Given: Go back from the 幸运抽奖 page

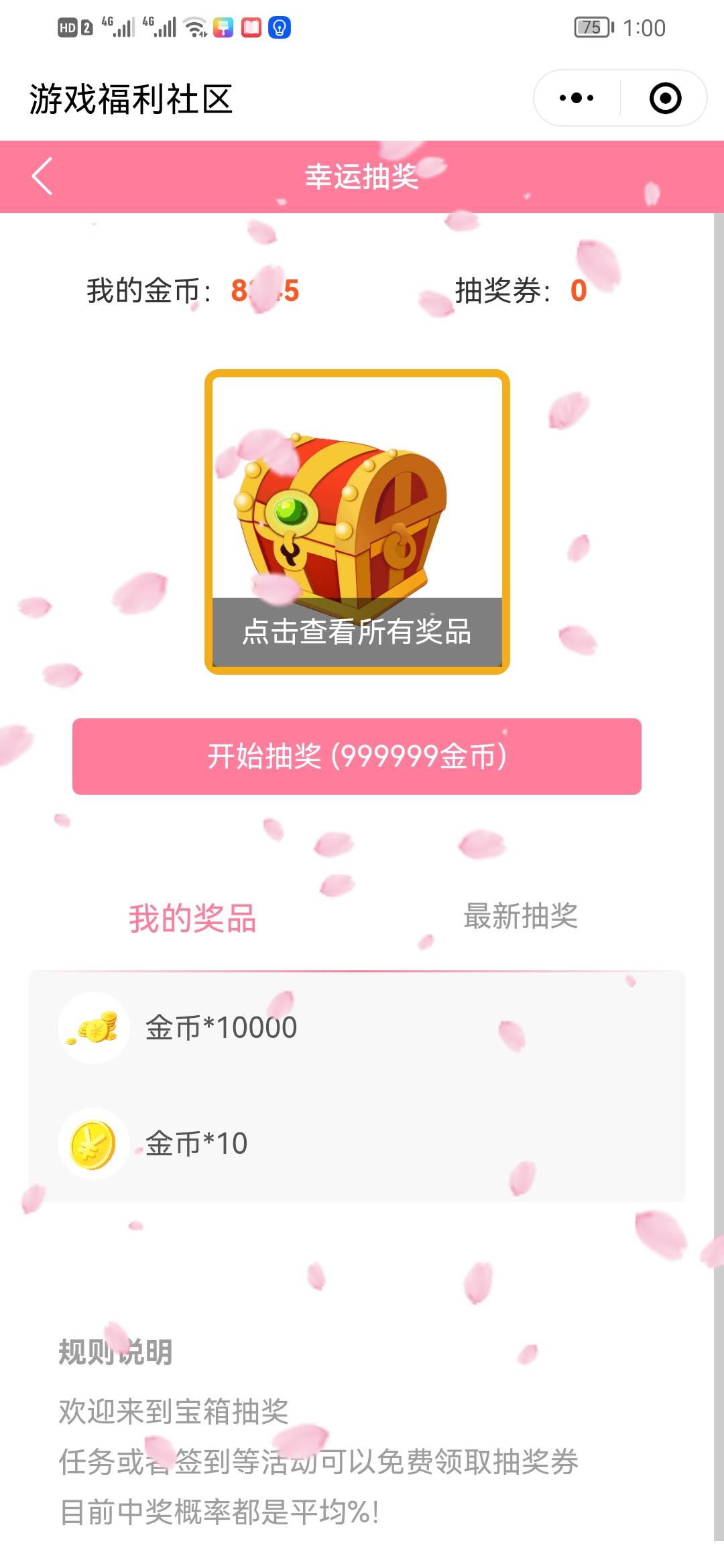Looking at the screenshot, I should [x=42, y=176].
